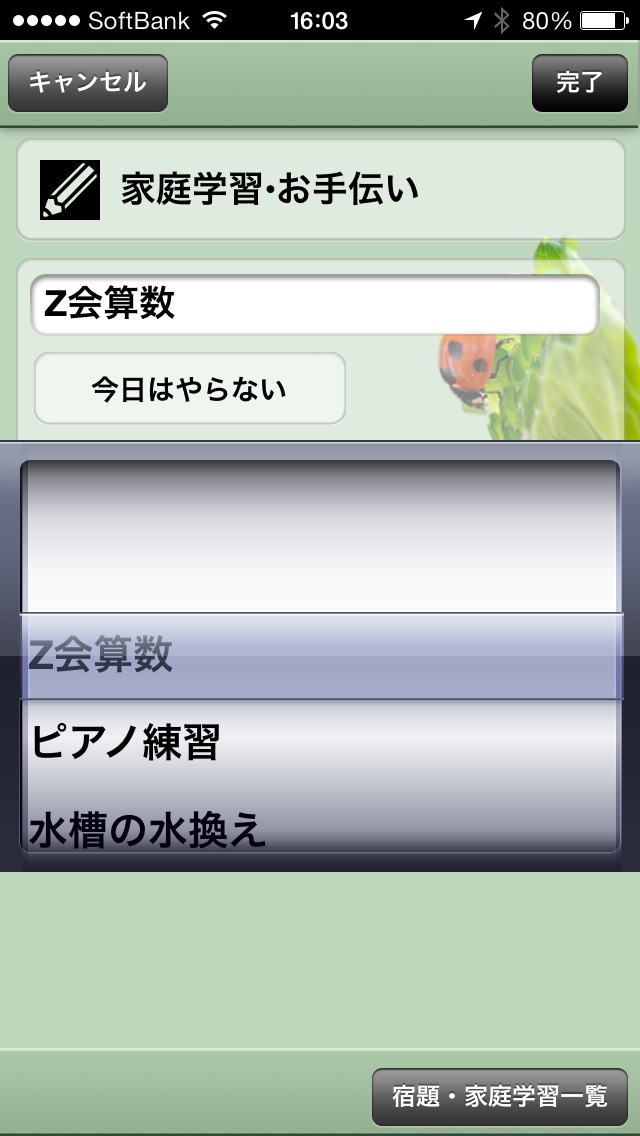Edit the Z会算数 text field

pyautogui.click(x=315, y=305)
